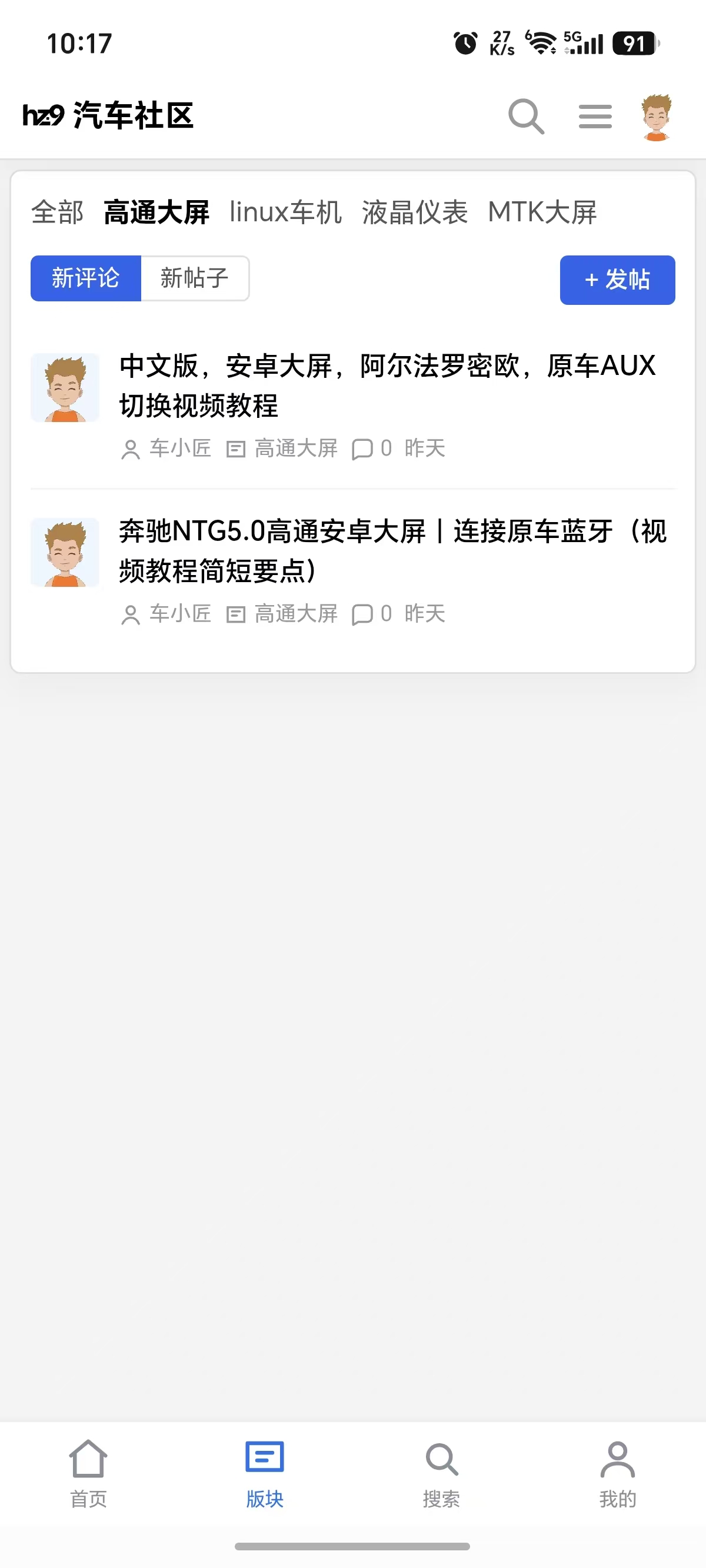The image size is (706, 1568).
Task: Open the hamburger menu
Action: 595,115
